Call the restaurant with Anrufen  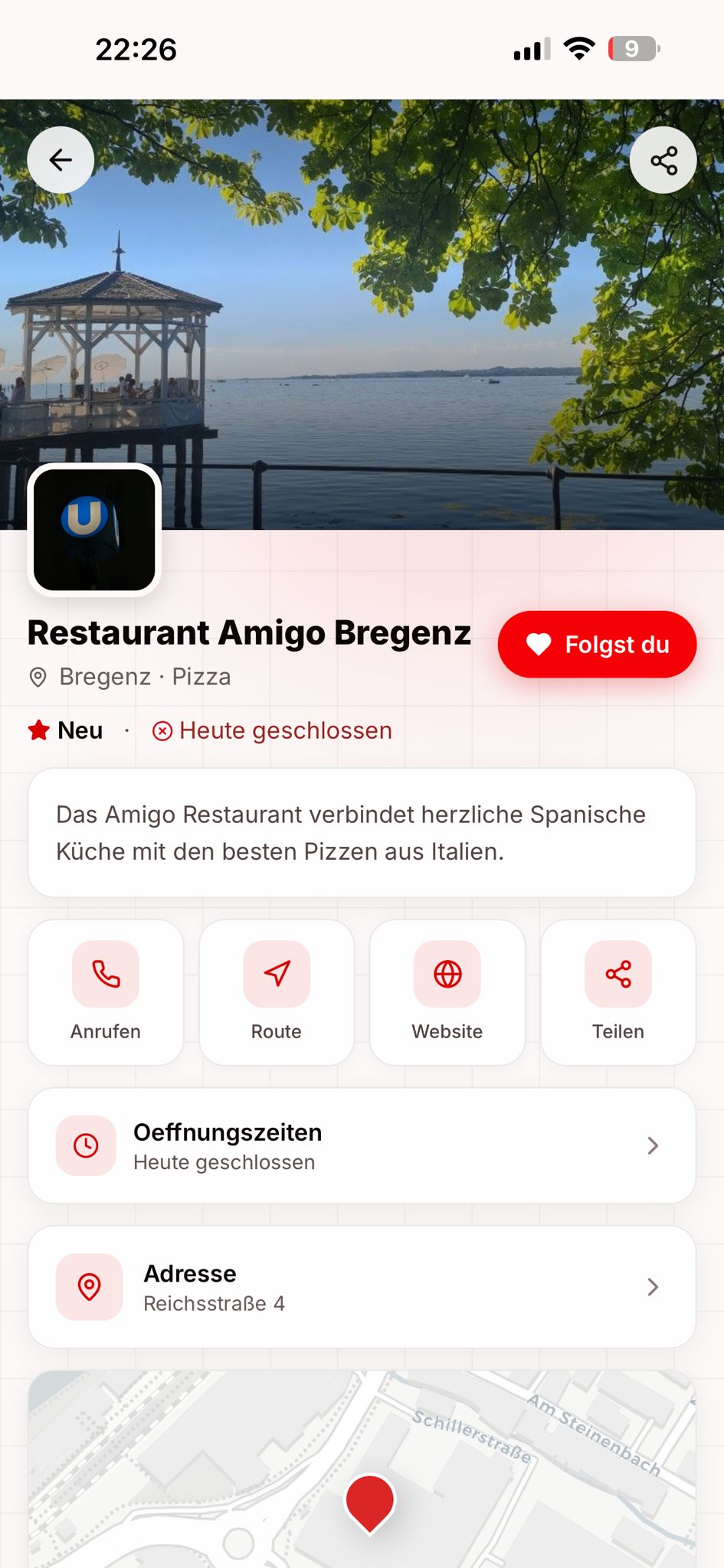106,992
